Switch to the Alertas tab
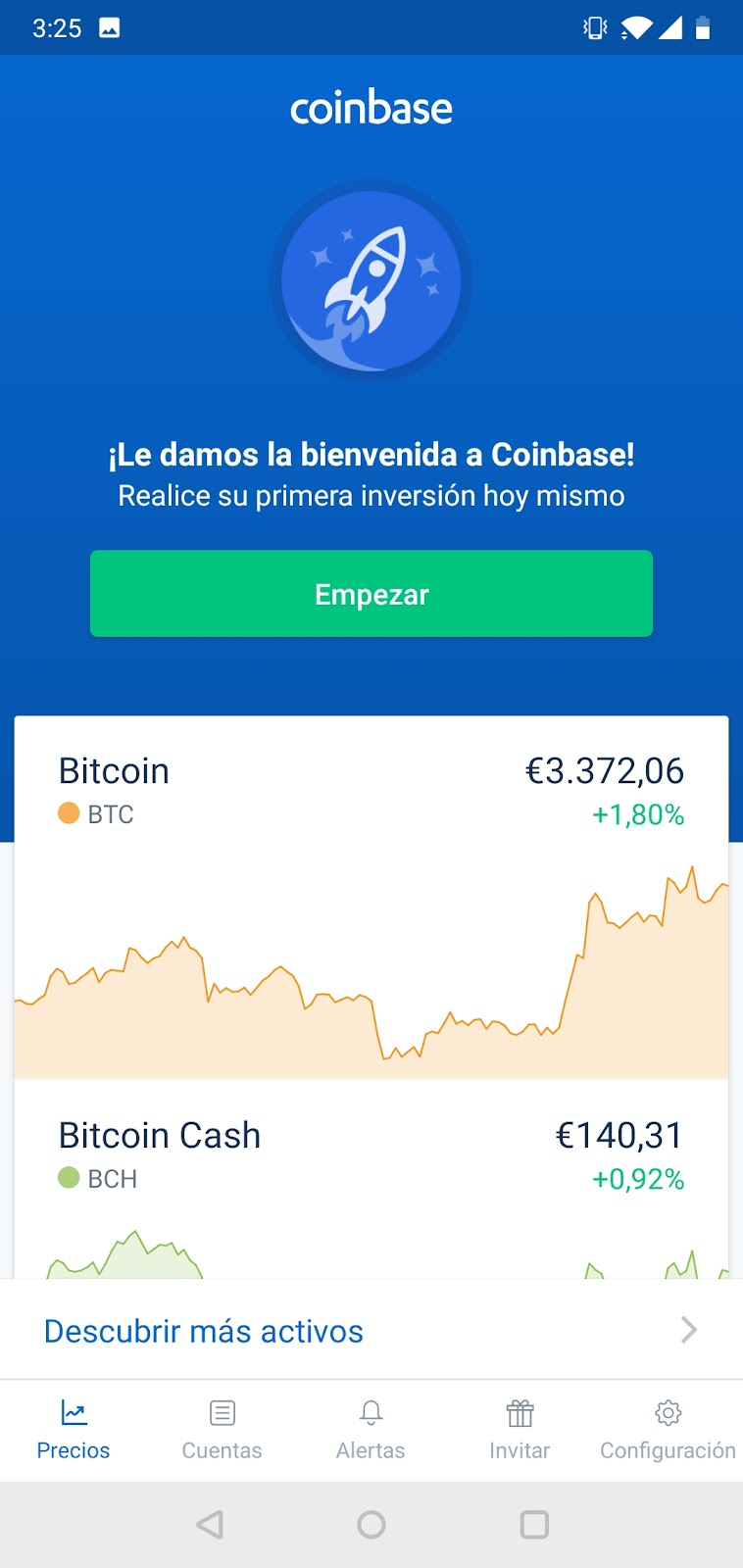This screenshot has height=1568, width=743. tap(371, 1431)
